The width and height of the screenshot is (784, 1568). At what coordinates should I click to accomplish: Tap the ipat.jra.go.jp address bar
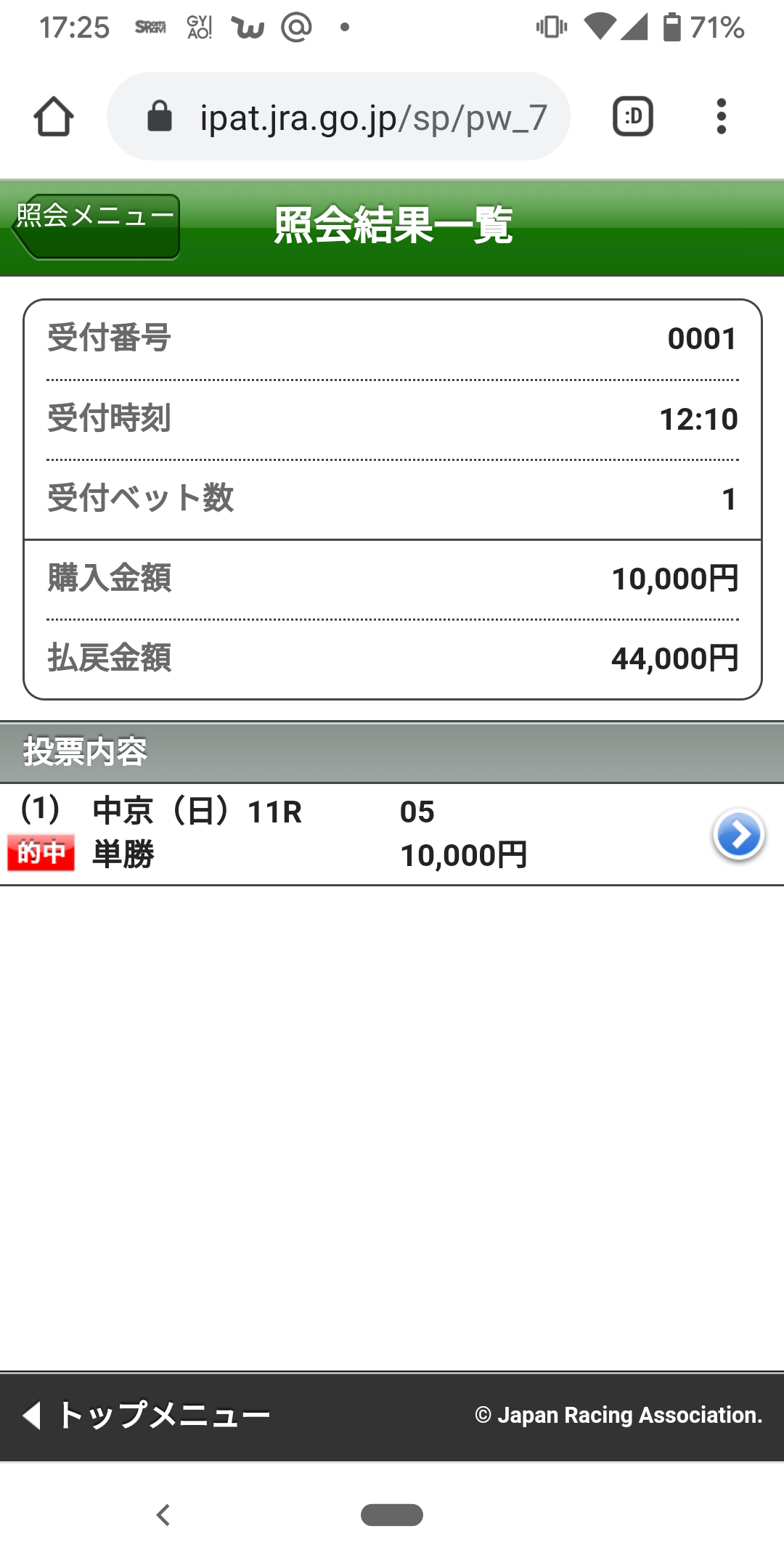(375, 115)
